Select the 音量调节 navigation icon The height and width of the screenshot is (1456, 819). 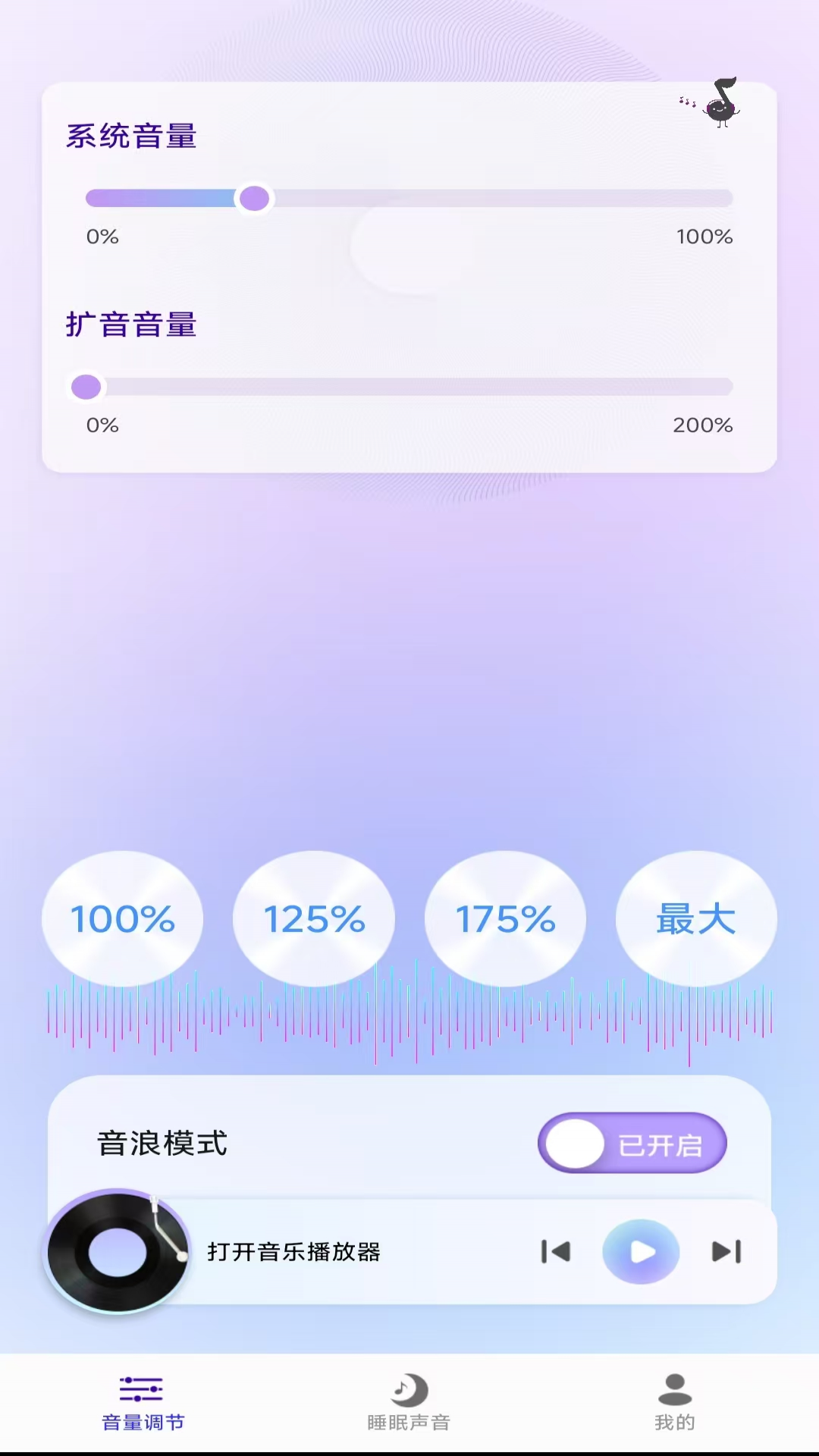pyautogui.click(x=142, y=1390)
